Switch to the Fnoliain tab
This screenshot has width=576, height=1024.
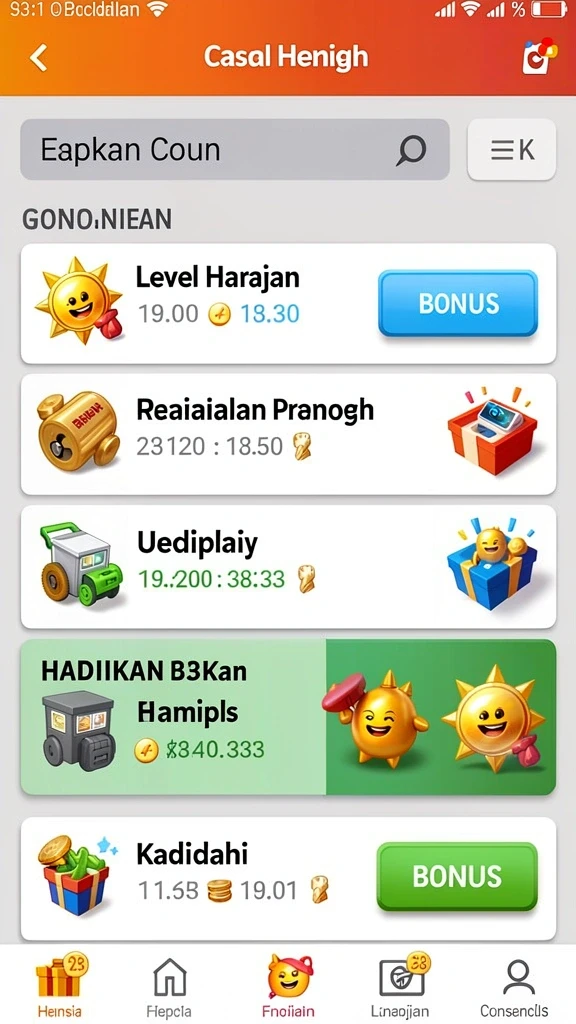(x=288, y=985)
